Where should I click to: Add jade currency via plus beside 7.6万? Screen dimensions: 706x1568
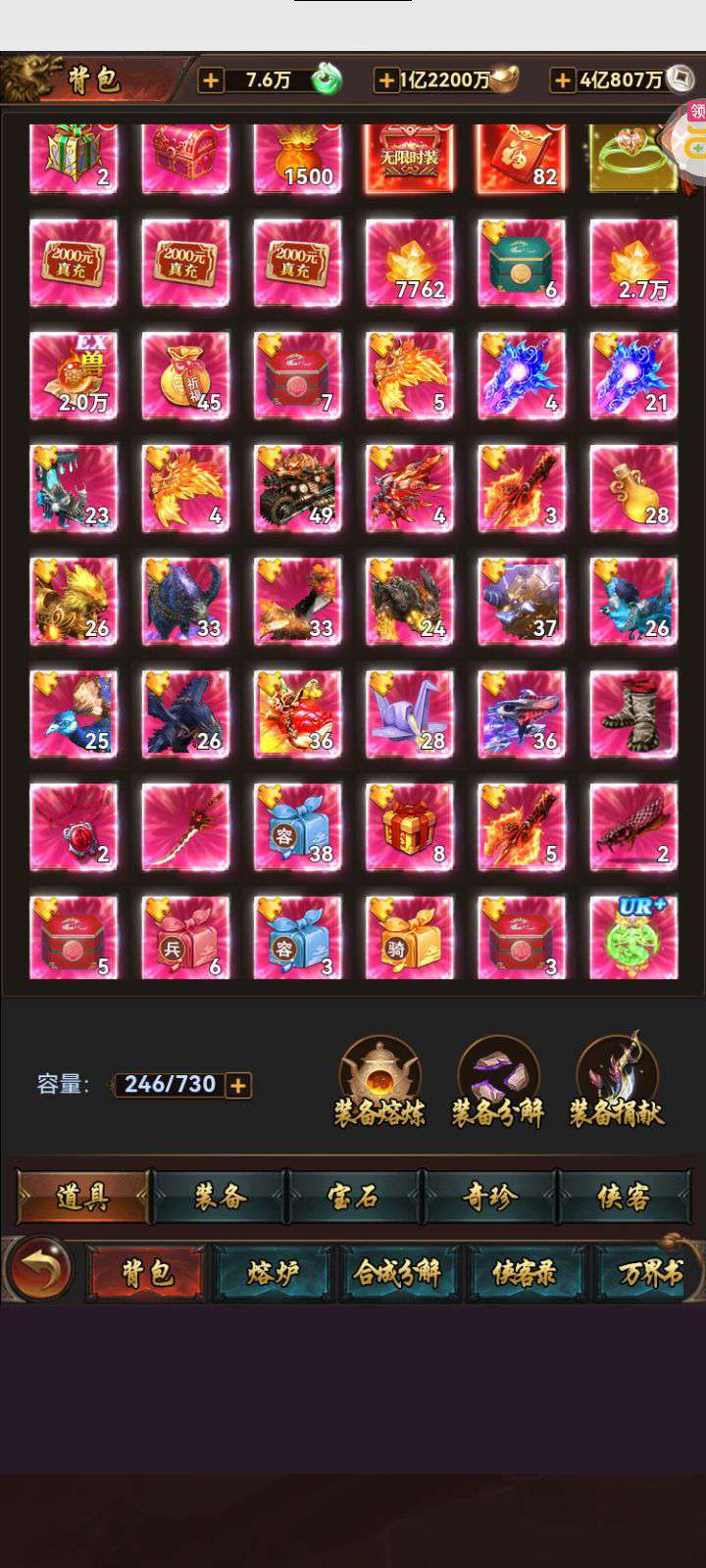211,80
